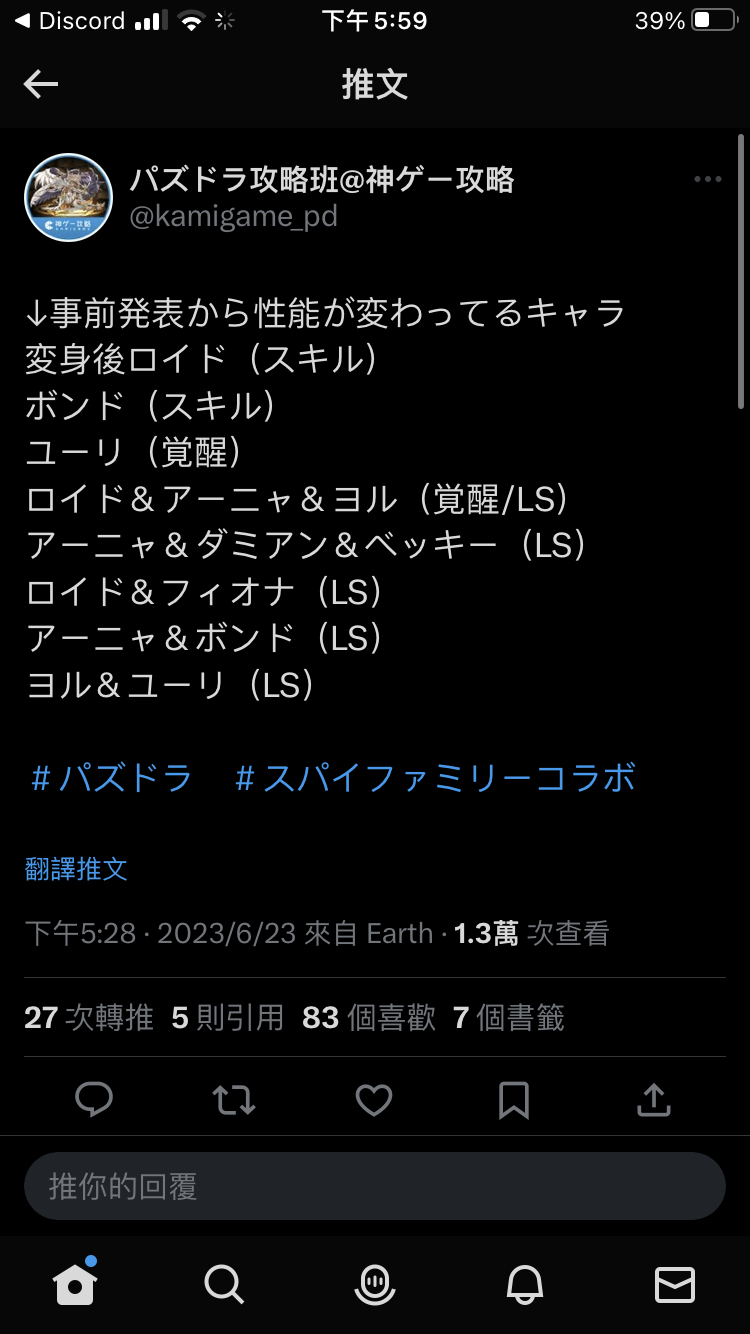Open the Messages envelope tab

(x=674, y=1284)
